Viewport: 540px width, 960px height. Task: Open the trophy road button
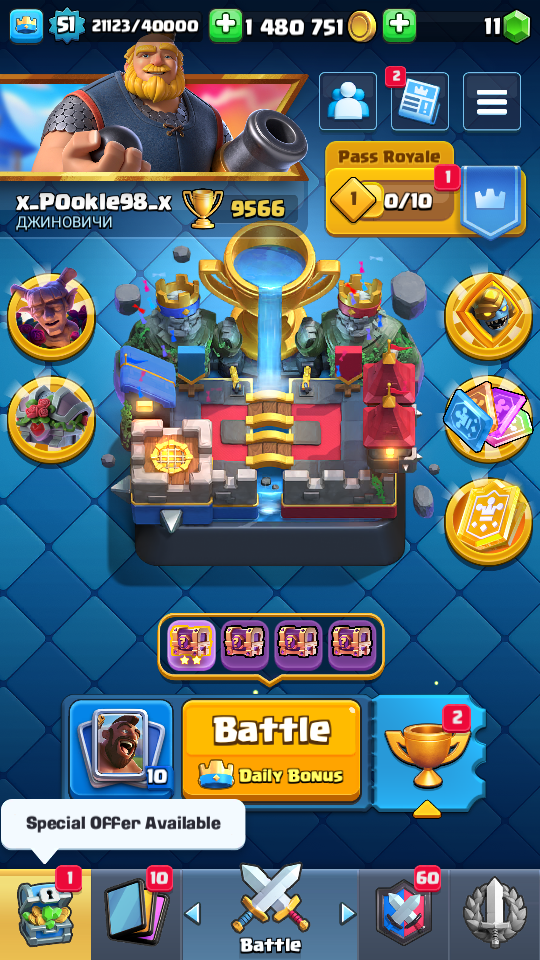(x=429, y=753)
